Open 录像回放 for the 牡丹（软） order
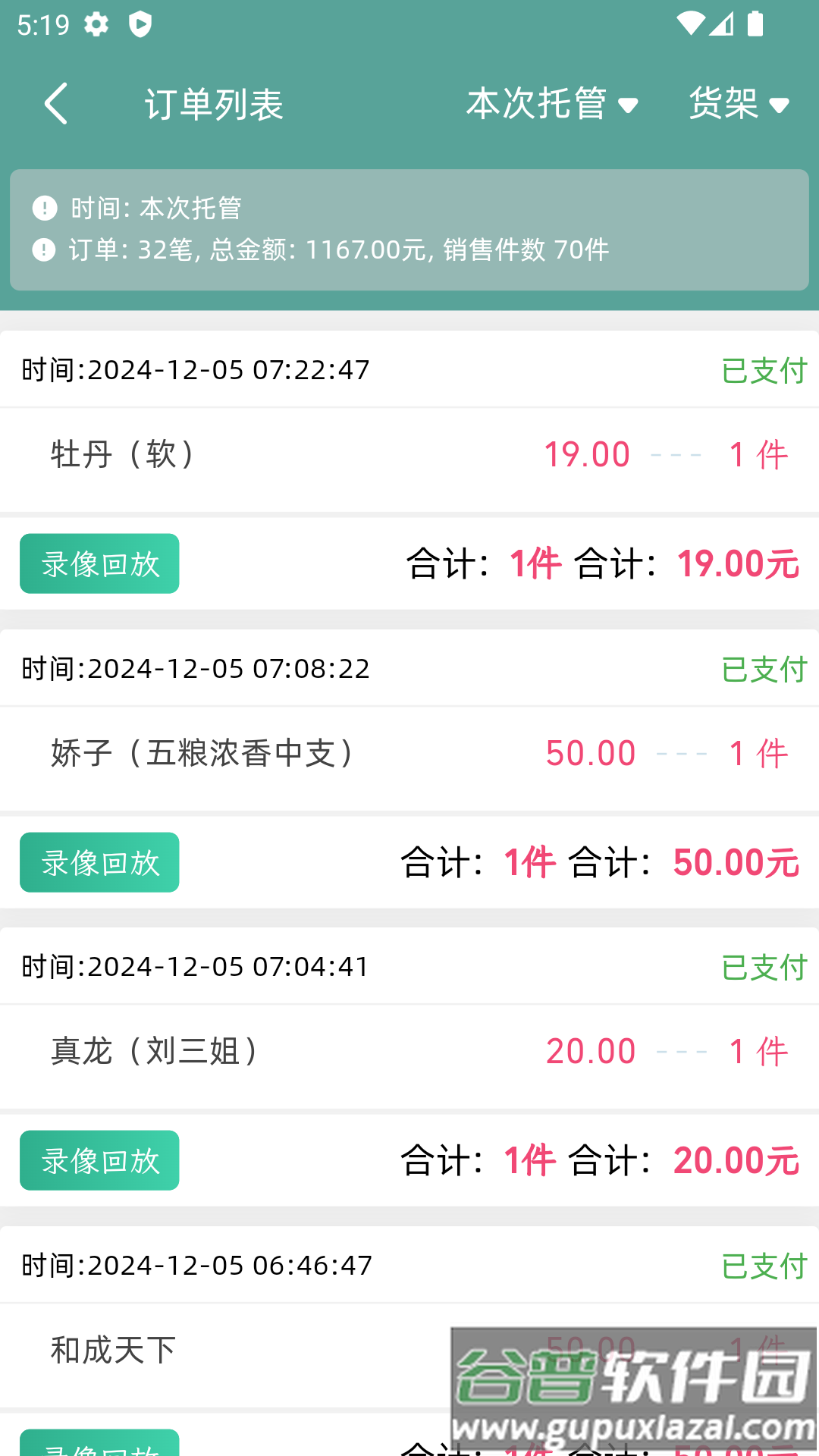This screenshot has height=1456, width=819. pos(99,563)
